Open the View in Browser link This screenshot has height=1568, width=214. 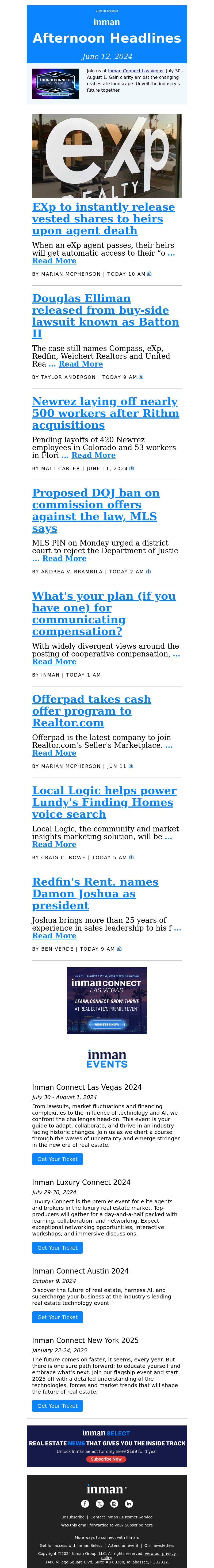pos(107,11)
